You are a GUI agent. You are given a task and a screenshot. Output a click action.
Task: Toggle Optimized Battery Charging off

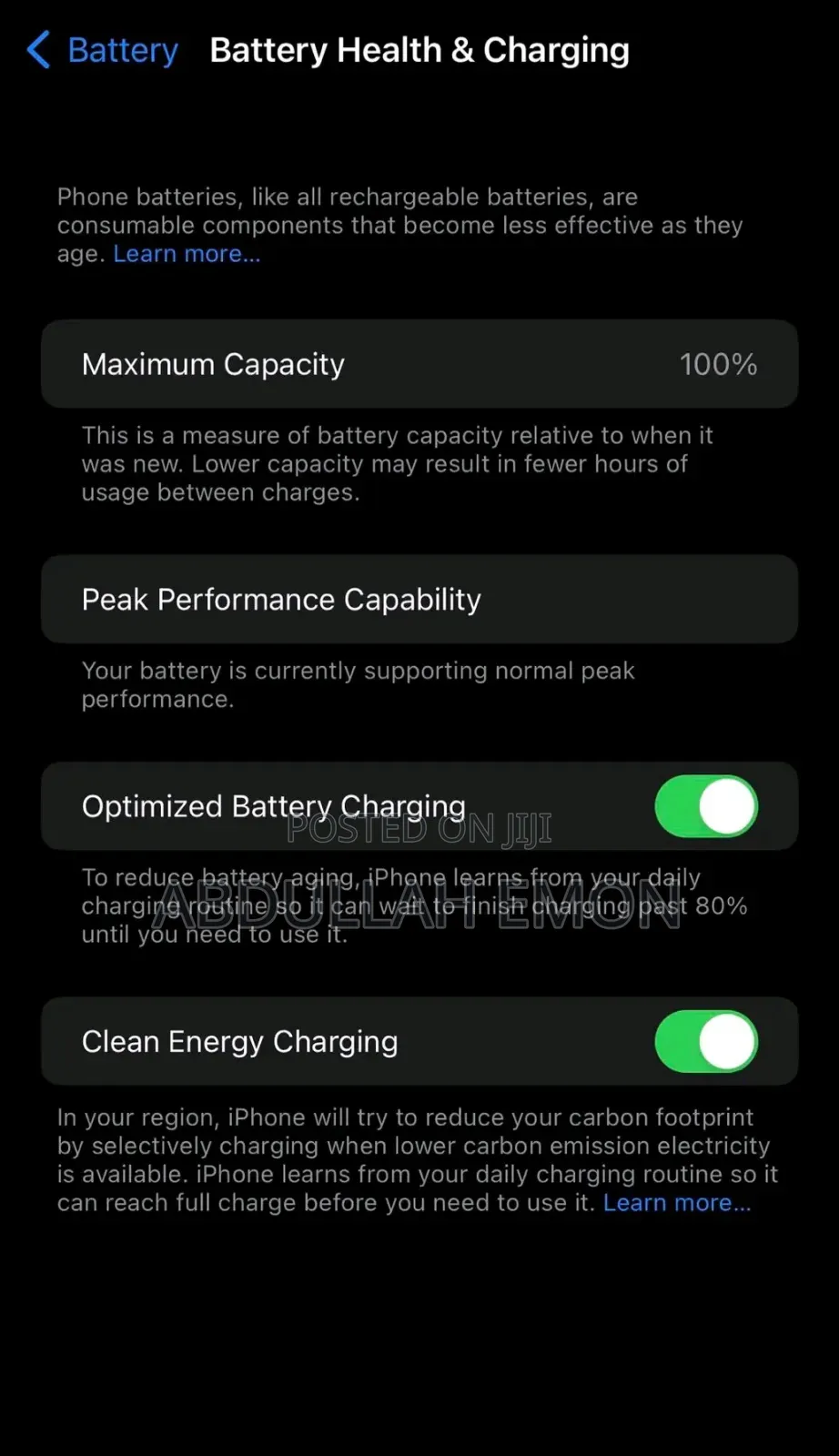pyautogui.click(x=705, y=806)
